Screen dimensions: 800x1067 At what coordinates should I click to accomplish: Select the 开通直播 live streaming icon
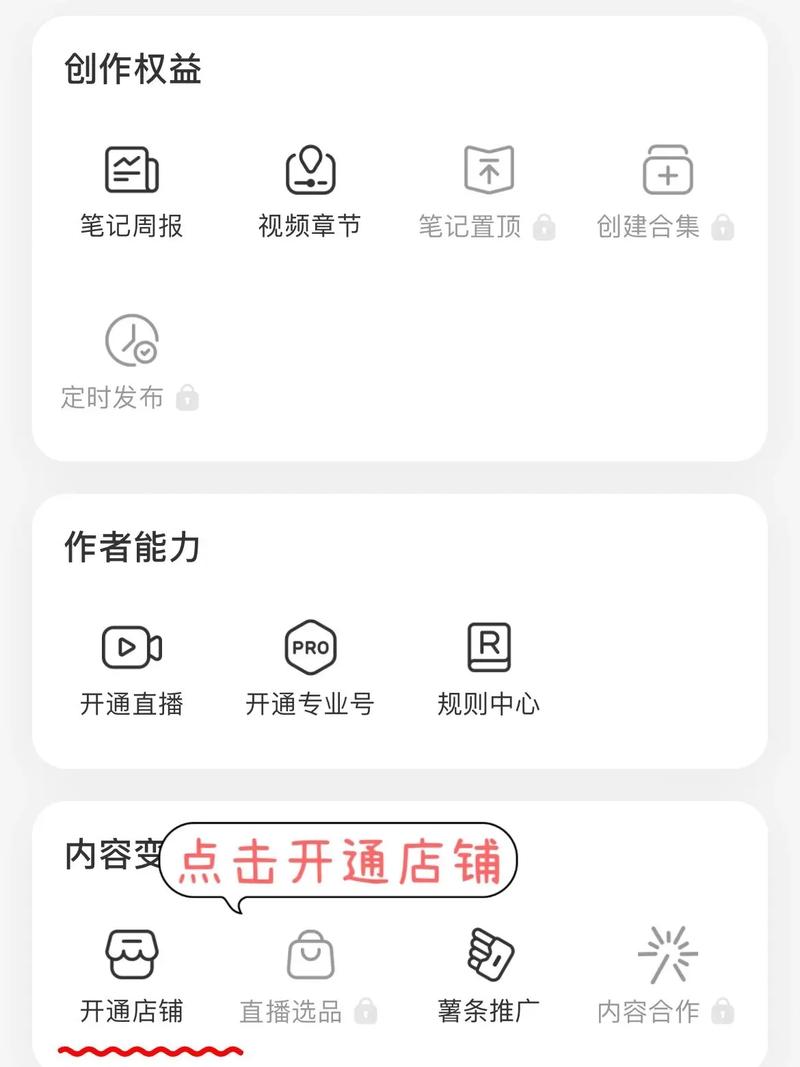tap(131, 648)
